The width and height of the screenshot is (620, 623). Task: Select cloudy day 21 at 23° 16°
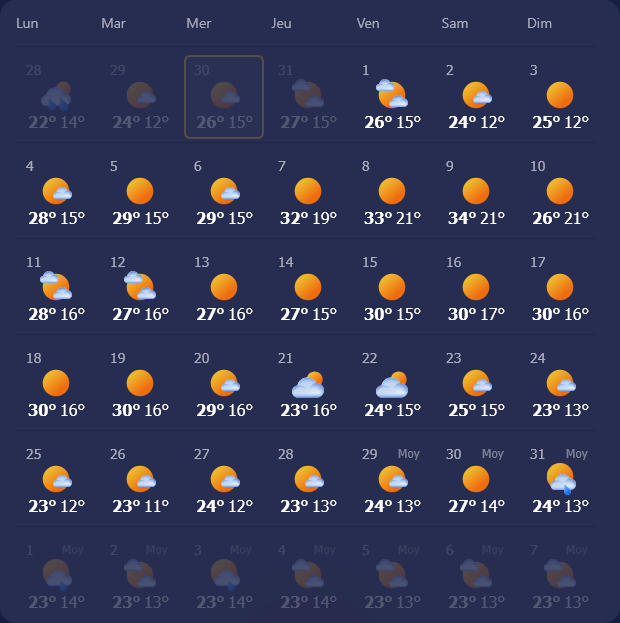pos(307,384)
